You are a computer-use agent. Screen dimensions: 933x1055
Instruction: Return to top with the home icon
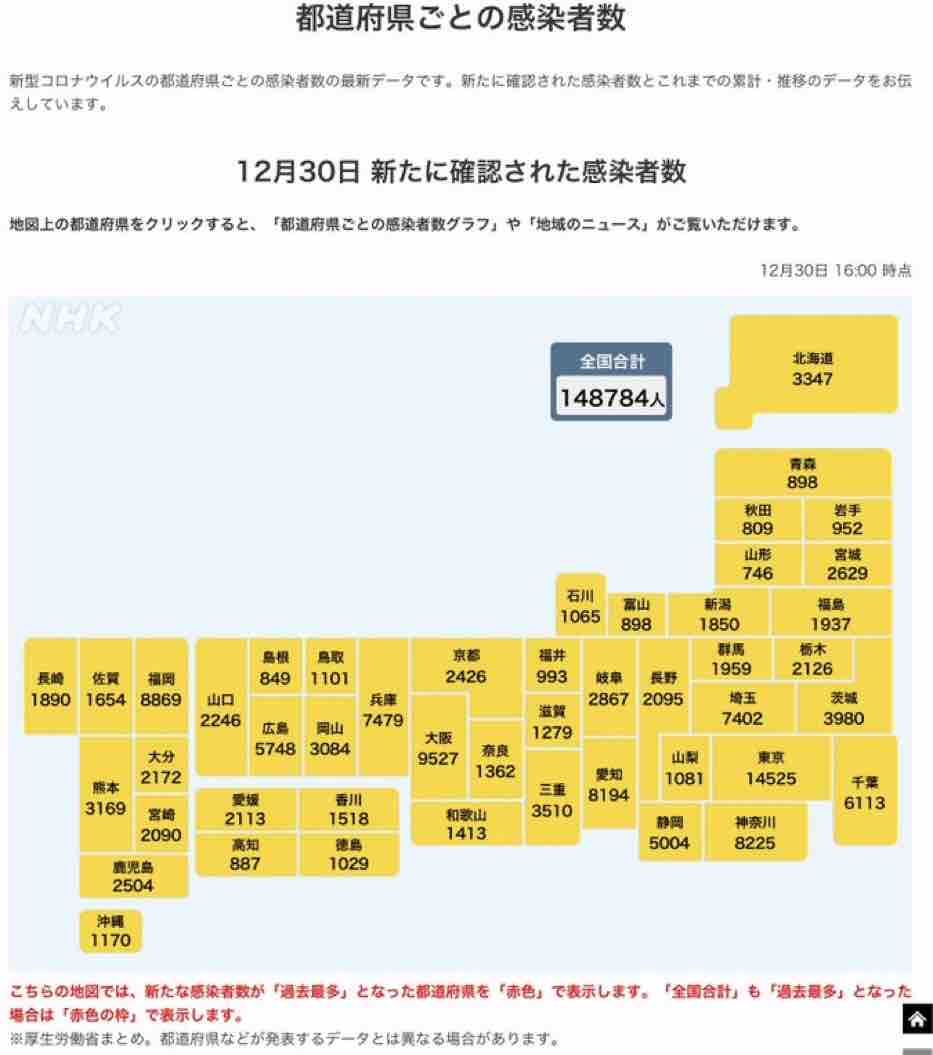(917, 1018)
